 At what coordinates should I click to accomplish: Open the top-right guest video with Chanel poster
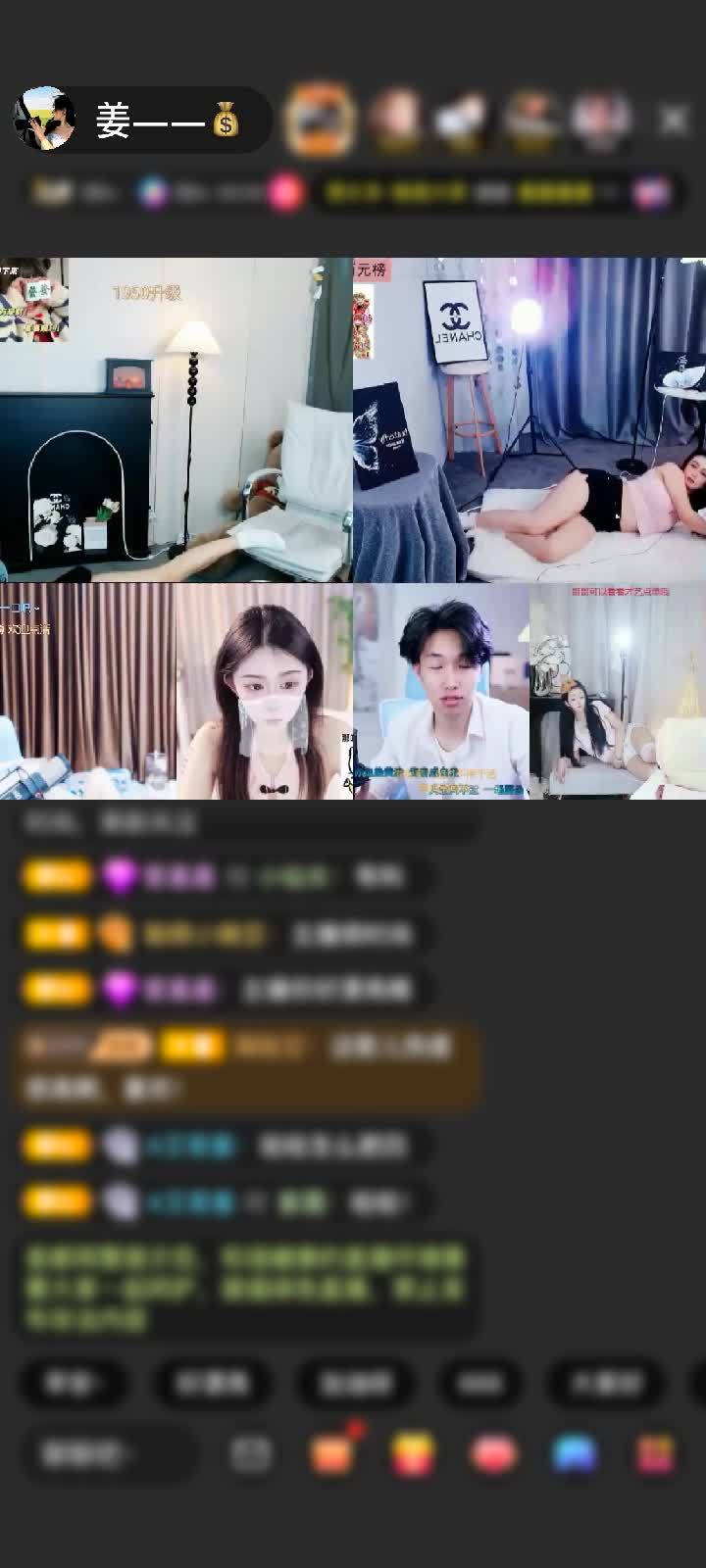(x=529, y=419)
